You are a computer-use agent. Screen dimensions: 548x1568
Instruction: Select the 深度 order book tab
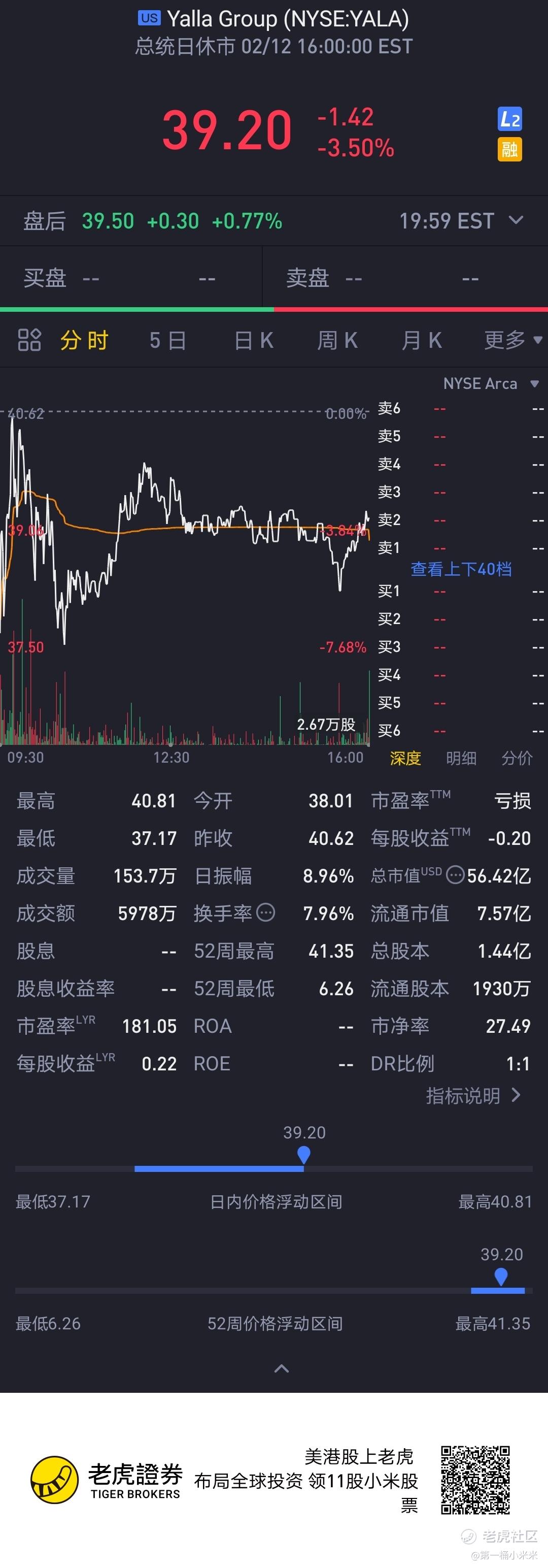coord(405,758)
